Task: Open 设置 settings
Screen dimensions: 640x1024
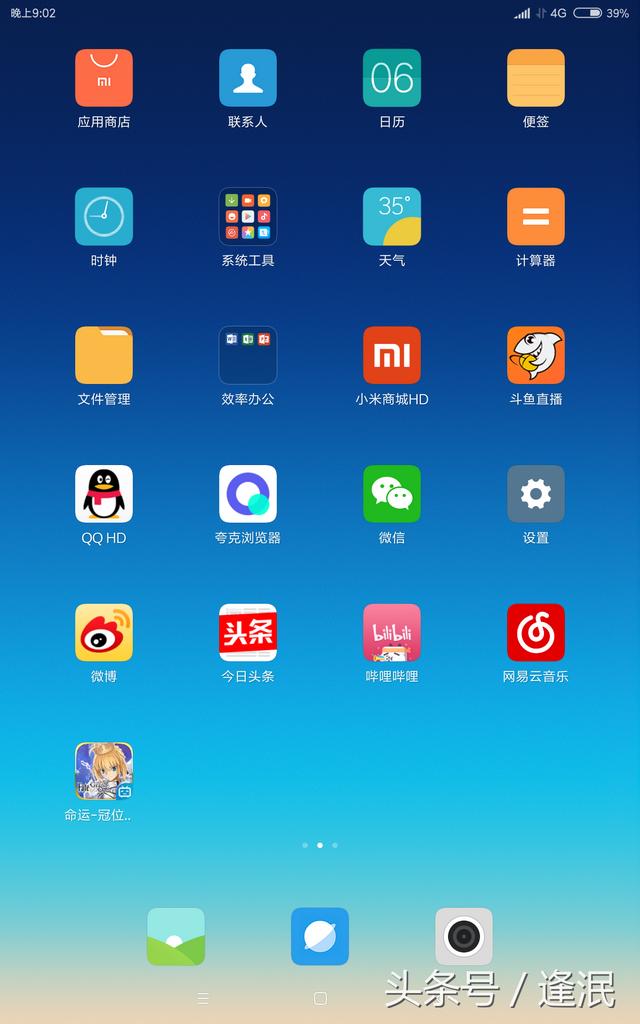Action: 536,494
